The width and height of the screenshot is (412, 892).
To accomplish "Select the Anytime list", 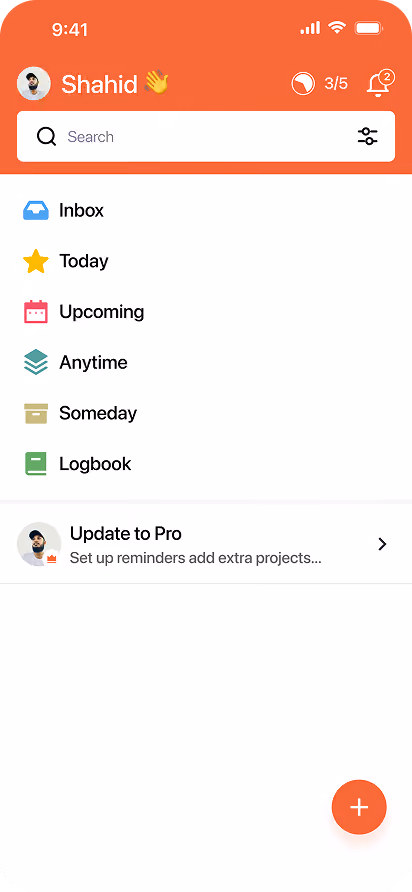I will point(206,362).
